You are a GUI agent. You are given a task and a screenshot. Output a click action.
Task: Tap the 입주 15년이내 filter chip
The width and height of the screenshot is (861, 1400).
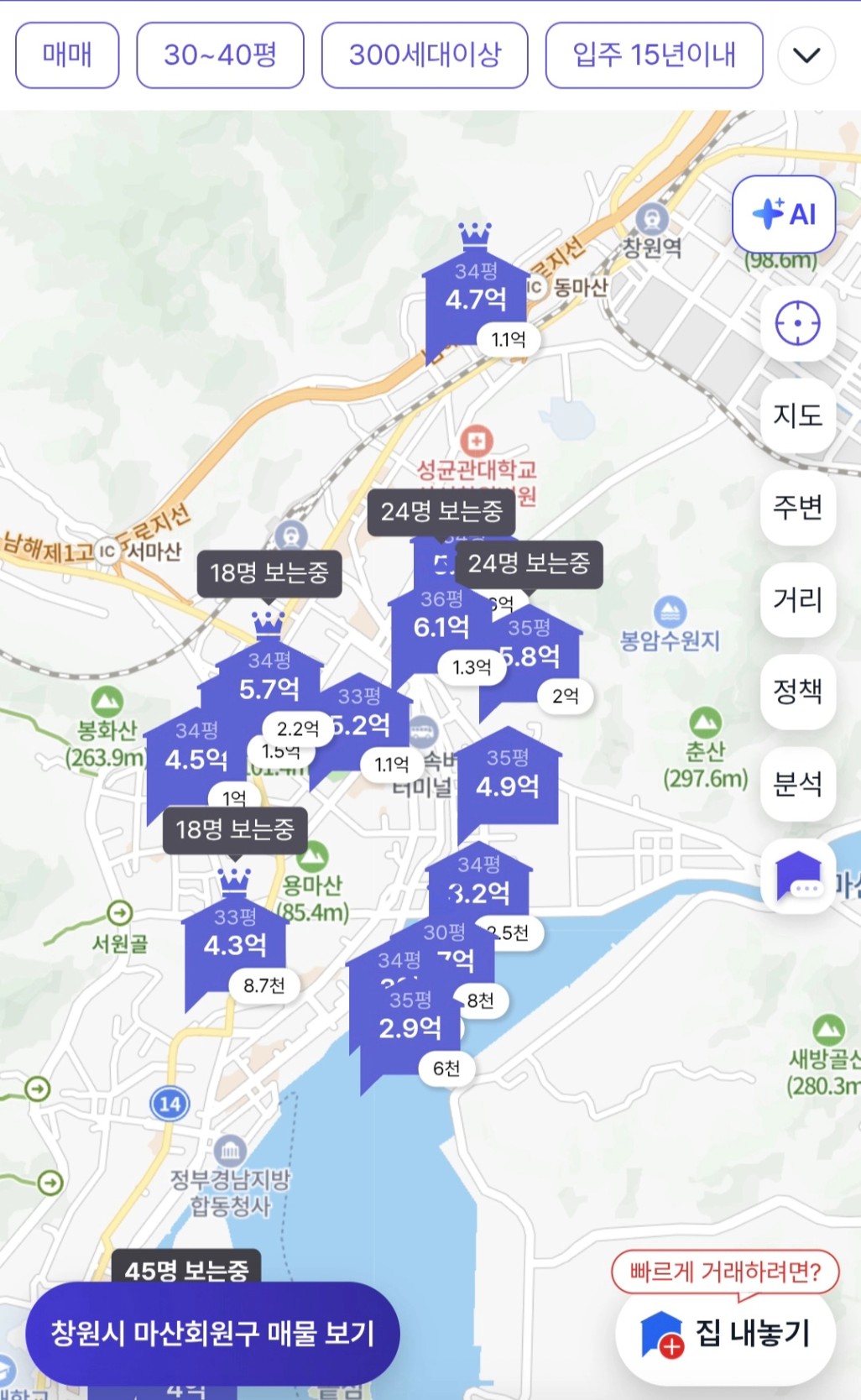click(x=654, y=55)
